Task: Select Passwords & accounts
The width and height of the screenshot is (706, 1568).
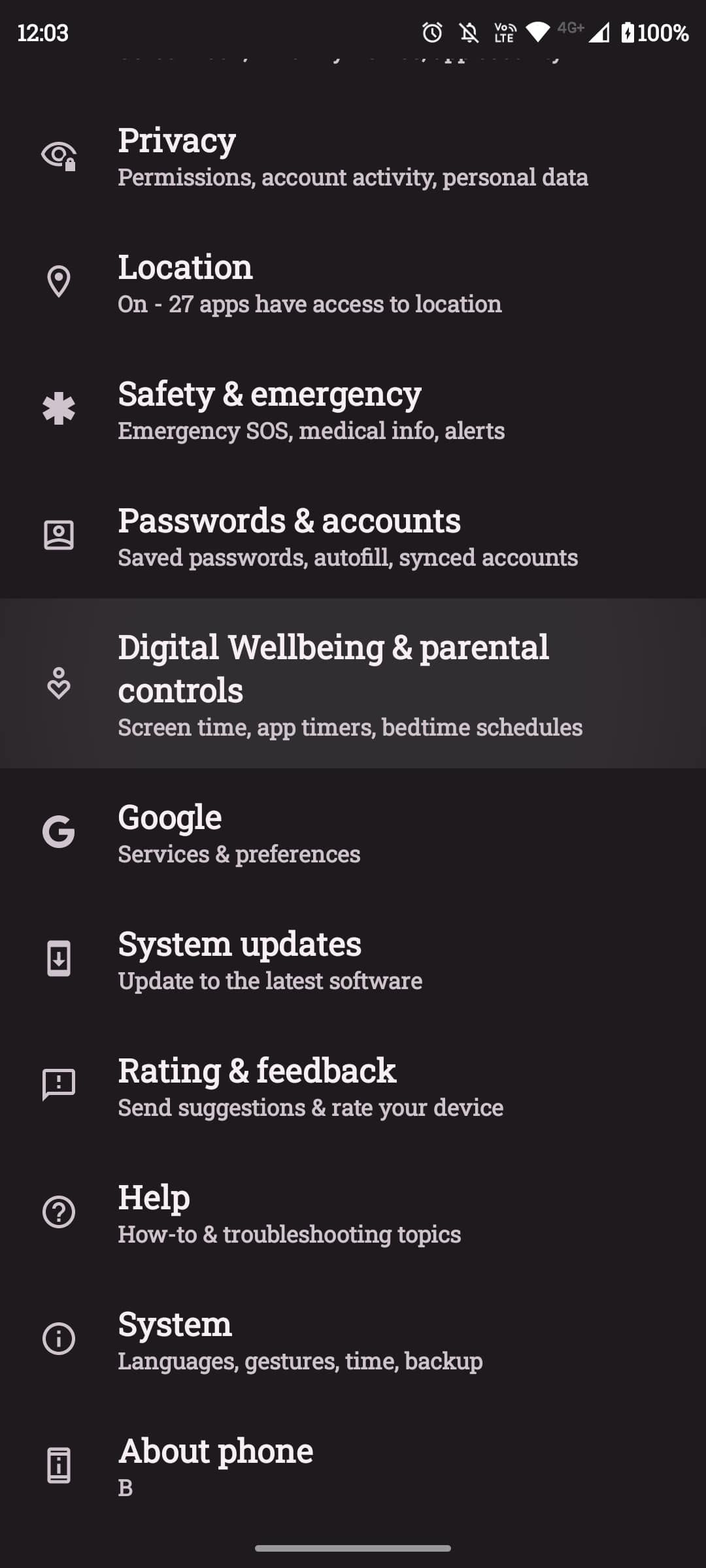Action: pyautogui.click(x=353, y=537)
